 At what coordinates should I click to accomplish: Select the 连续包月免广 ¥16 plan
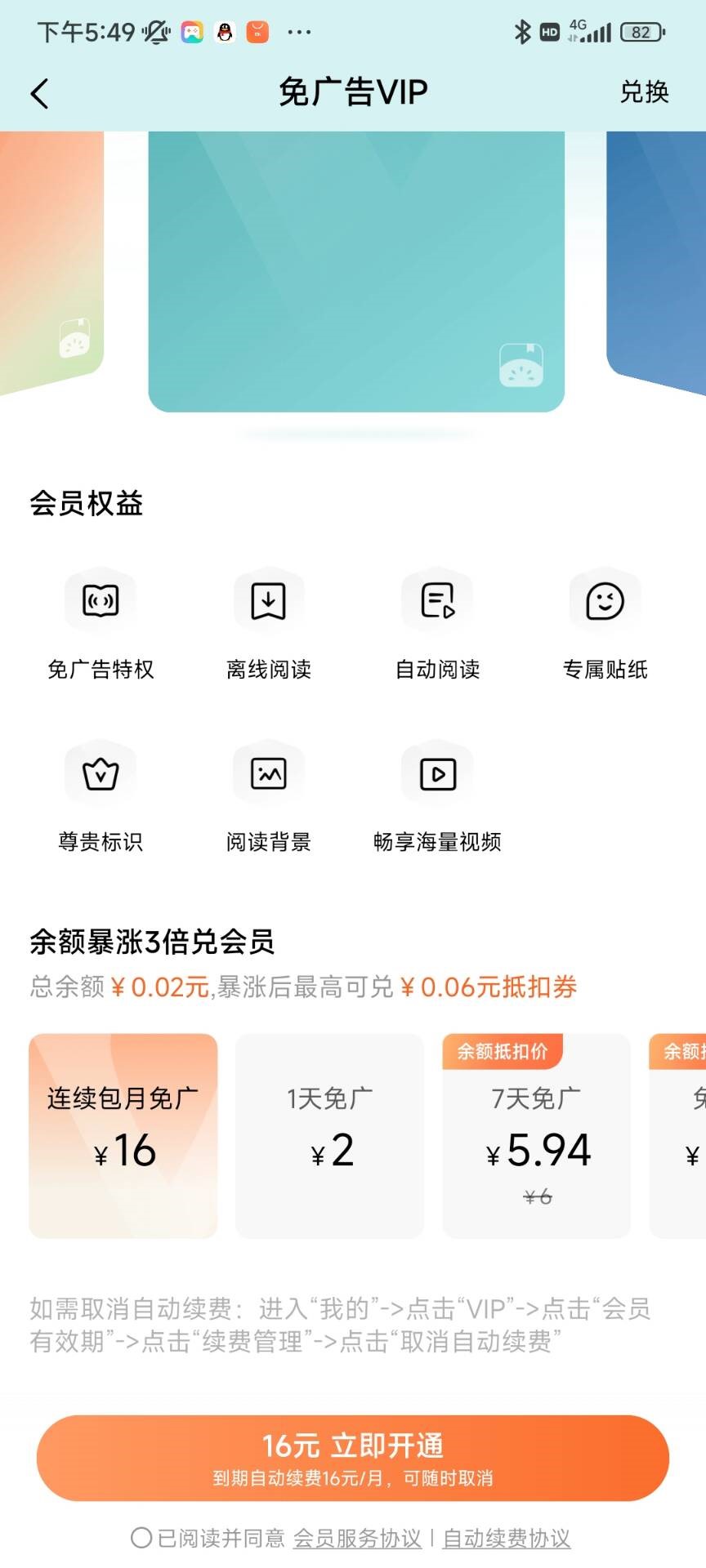(x=123, y=1135)
